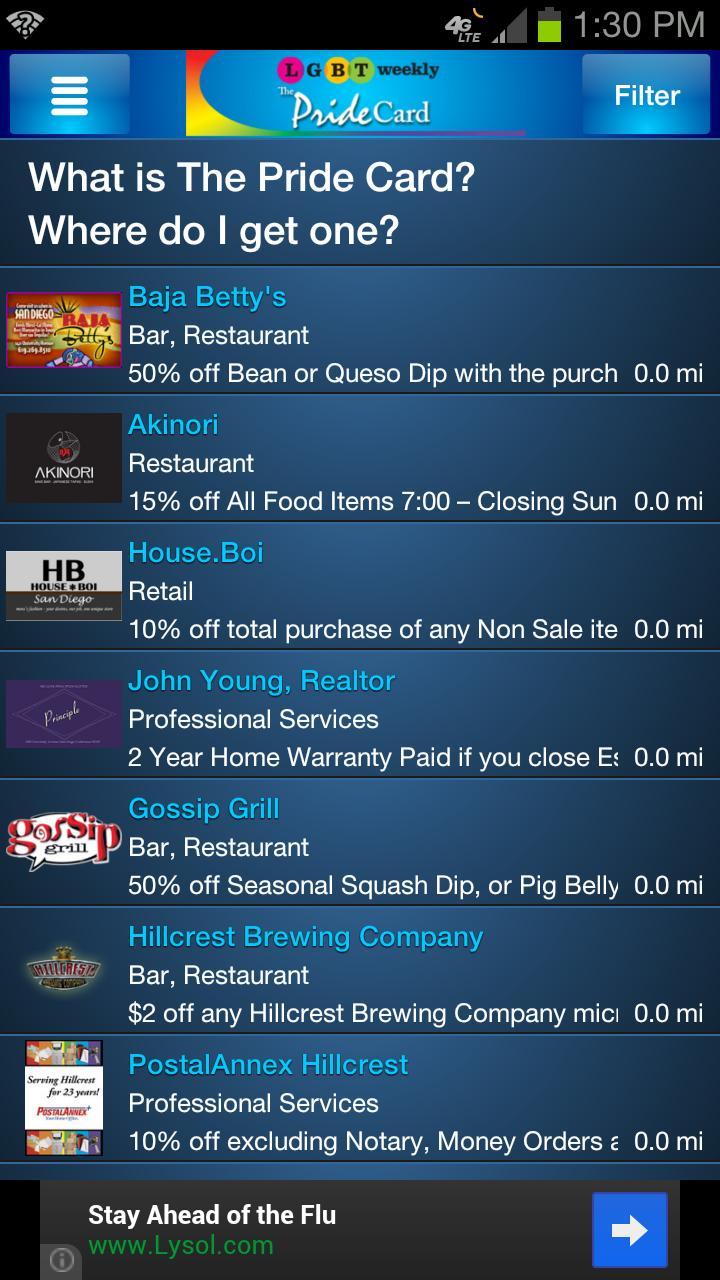Tap the Lysol ad arrow button
720x1280 pixels.
click(629, 1230)
